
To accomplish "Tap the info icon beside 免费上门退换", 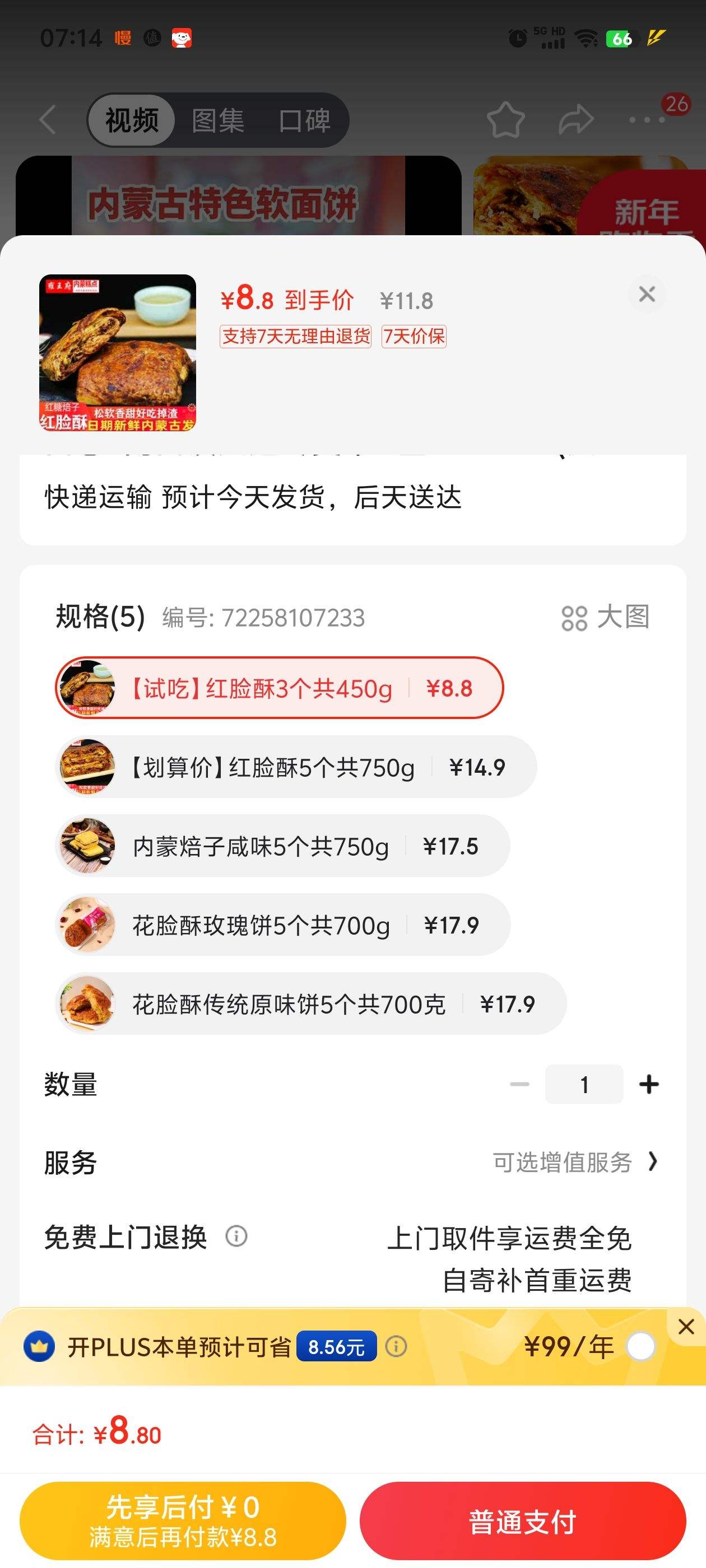I will click(x=236, y=1237).
